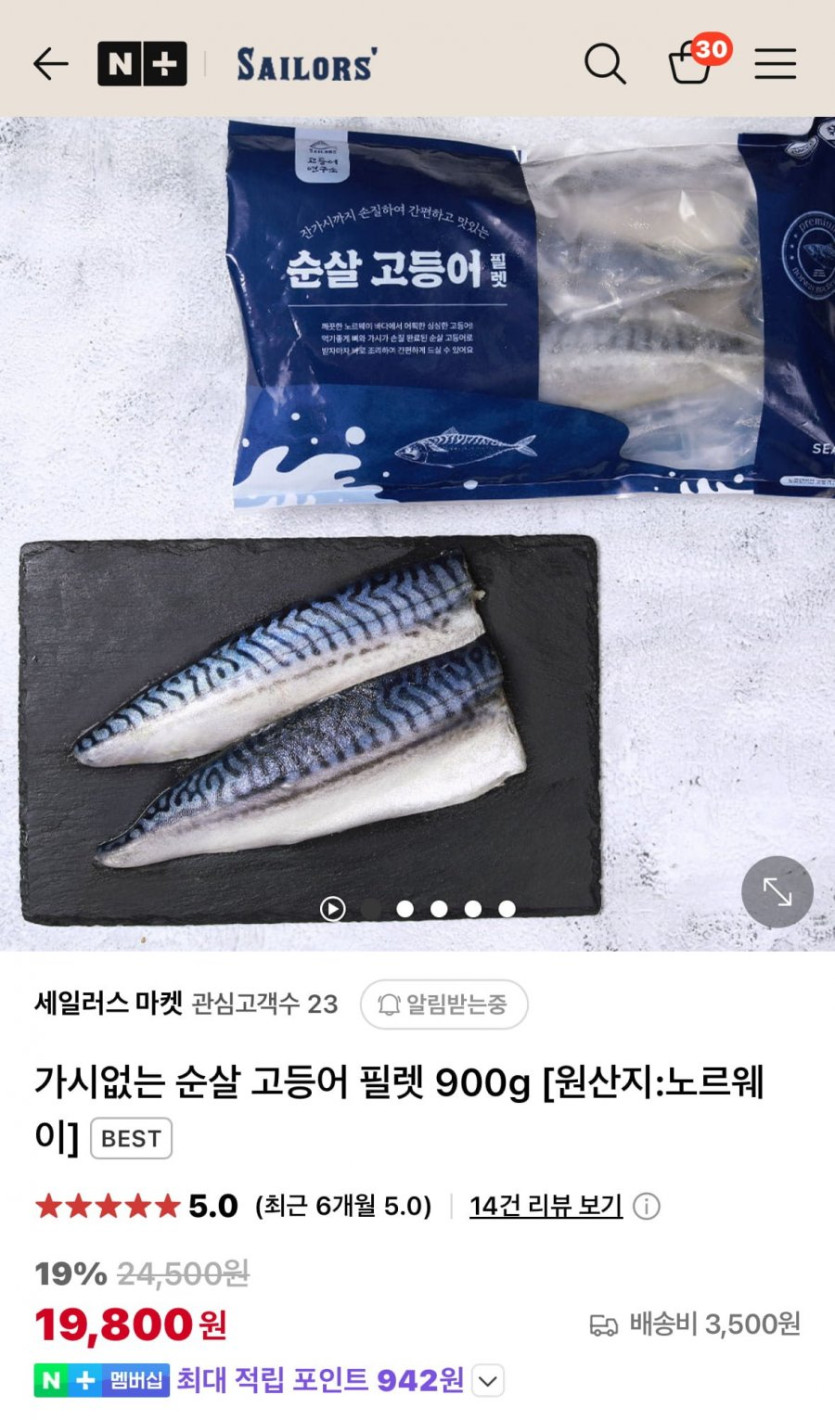This screenshot has height=1420, width=835.
Task: Expand the product image to fullscreen
Action: pos(777,891)
